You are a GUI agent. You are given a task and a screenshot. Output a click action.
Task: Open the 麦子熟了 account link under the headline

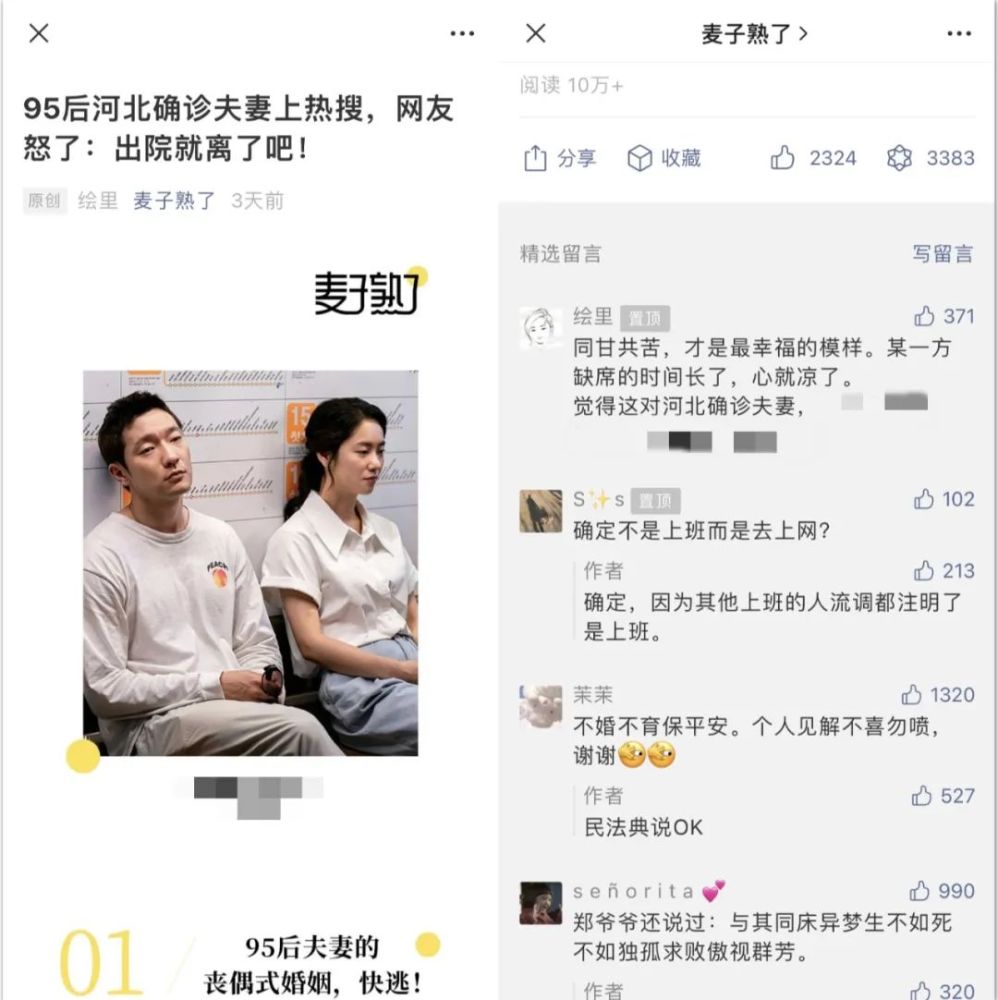[174, 201]
